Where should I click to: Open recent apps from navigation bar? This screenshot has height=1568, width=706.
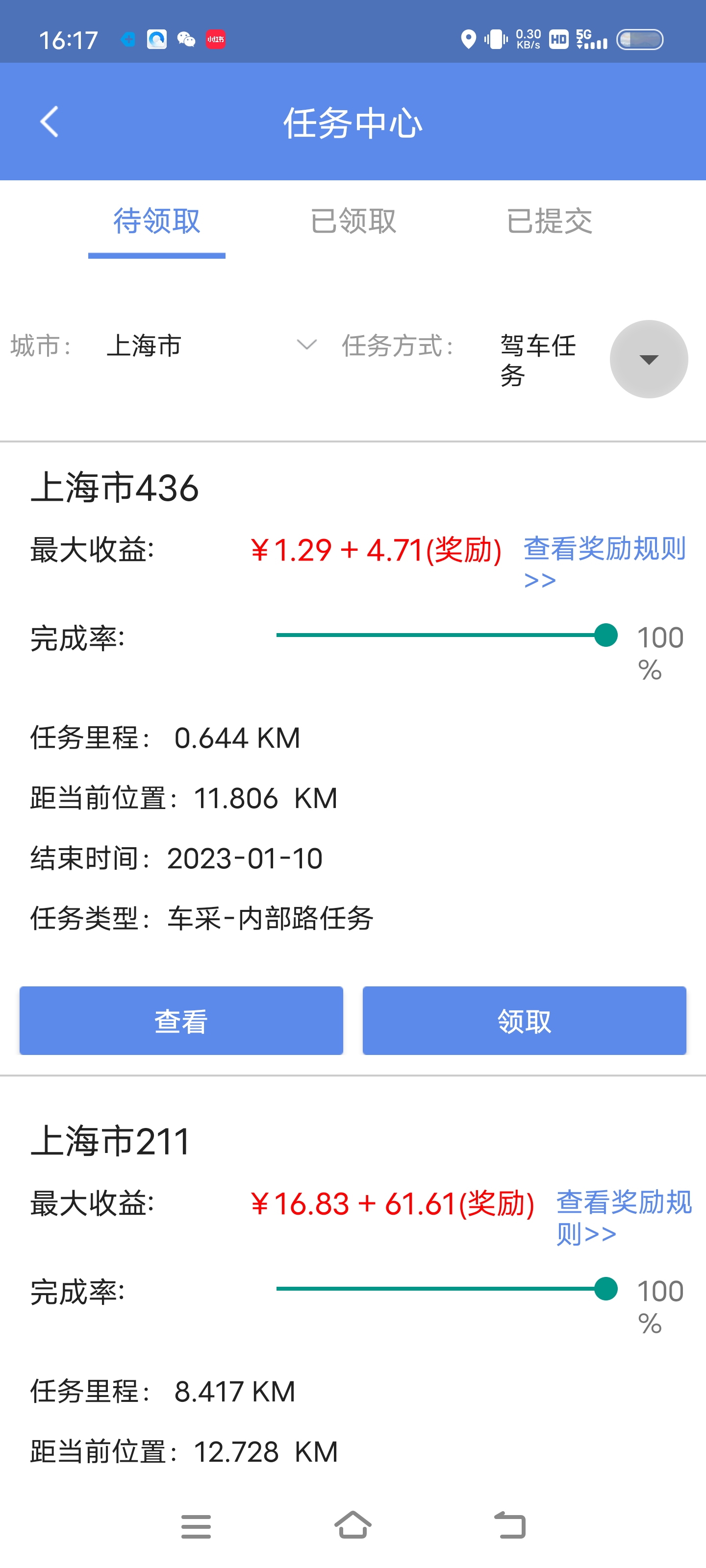[x=196, y=1525]
